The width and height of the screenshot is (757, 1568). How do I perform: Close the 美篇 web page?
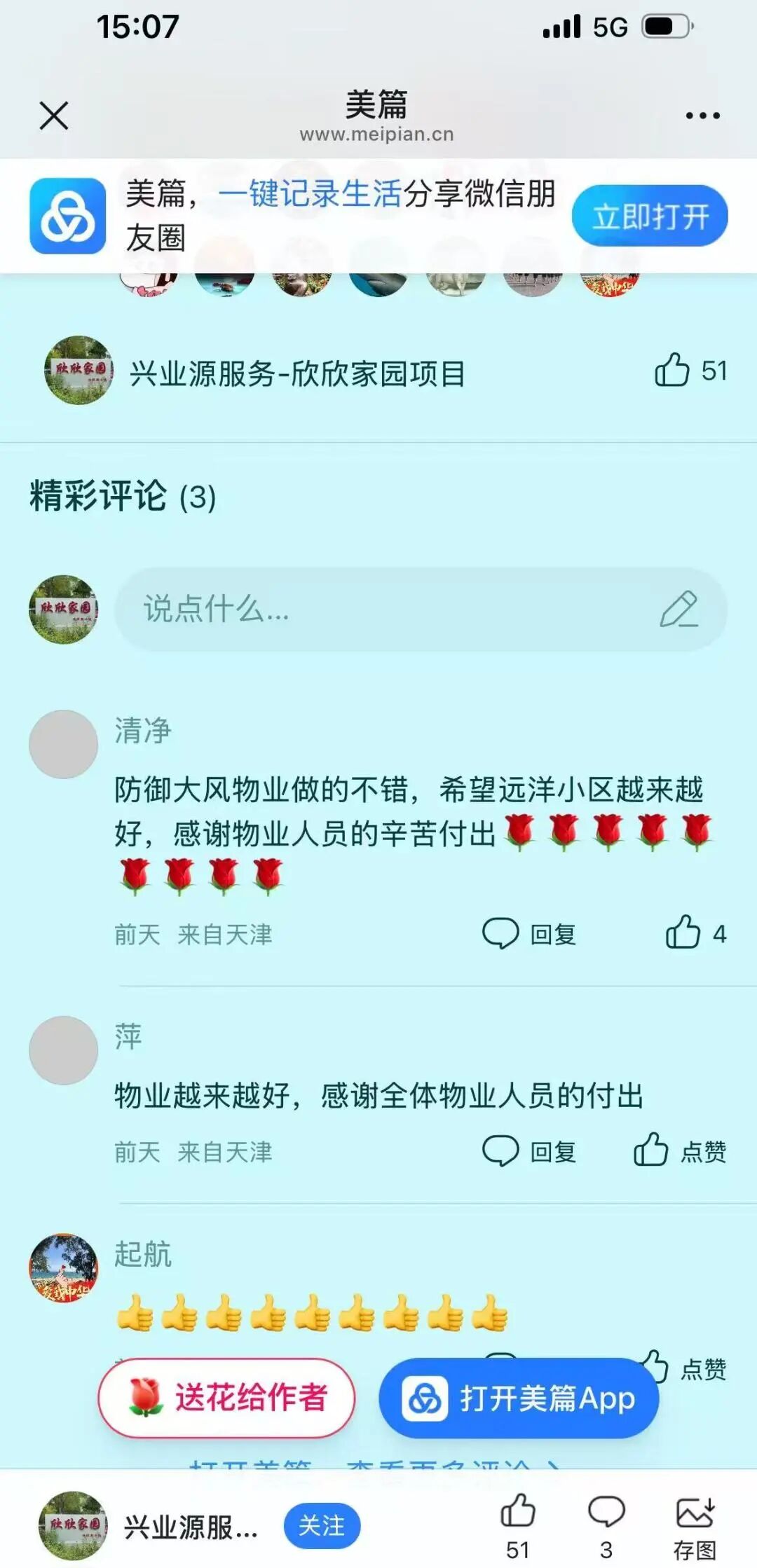tap(54, 116)
